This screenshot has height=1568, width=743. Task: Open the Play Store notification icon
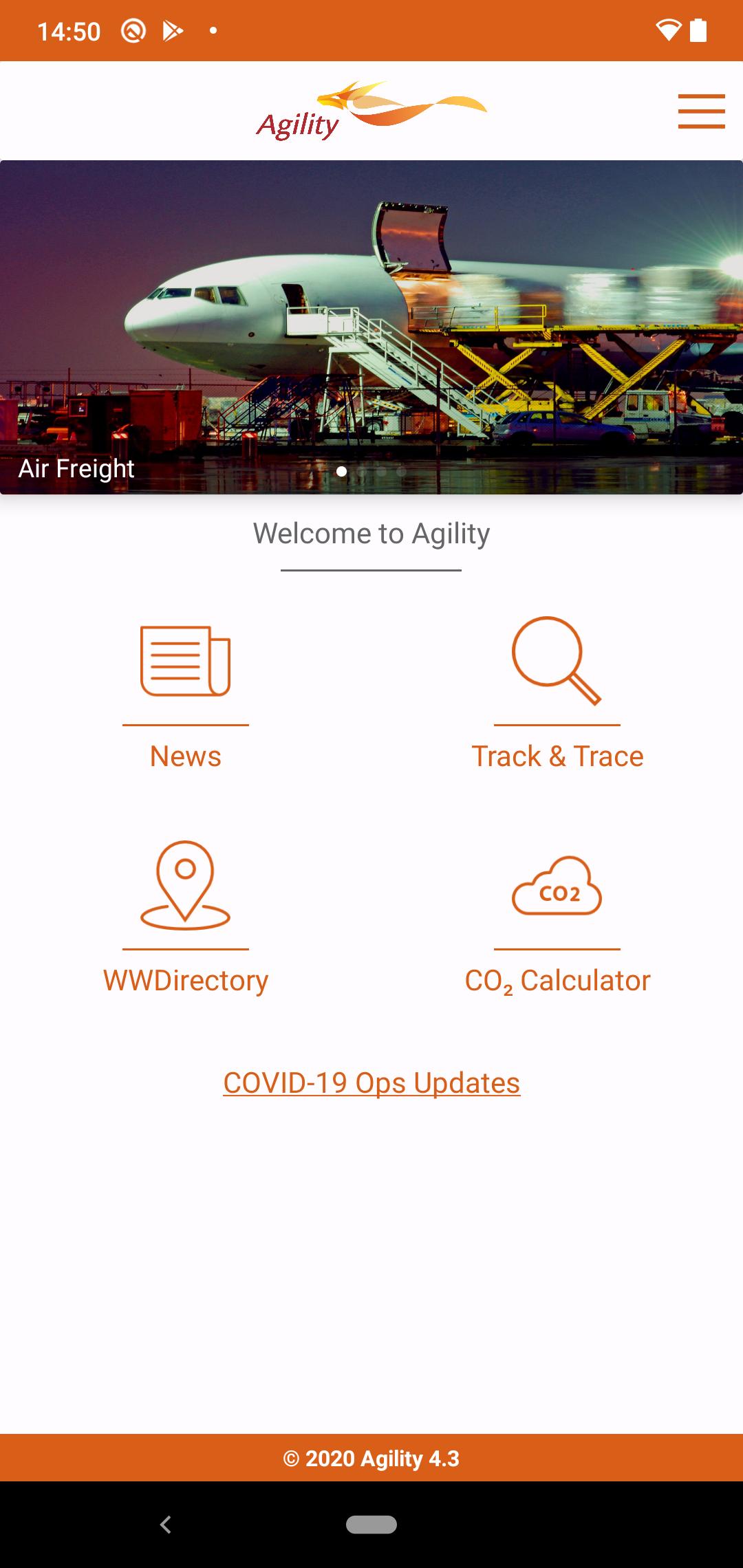click(x=172, y=30)
